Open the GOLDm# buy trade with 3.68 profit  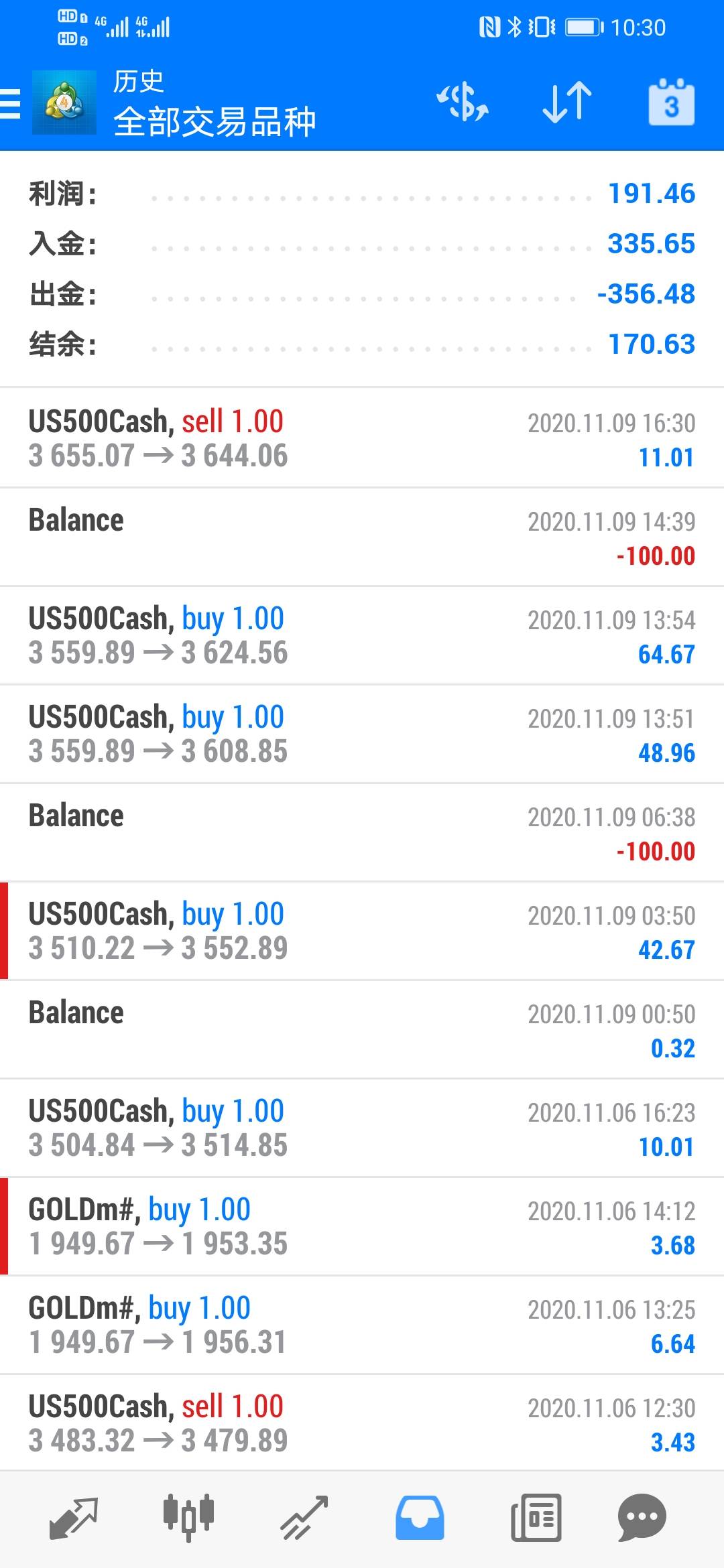pyautogui.click(x=362, y=1226)
